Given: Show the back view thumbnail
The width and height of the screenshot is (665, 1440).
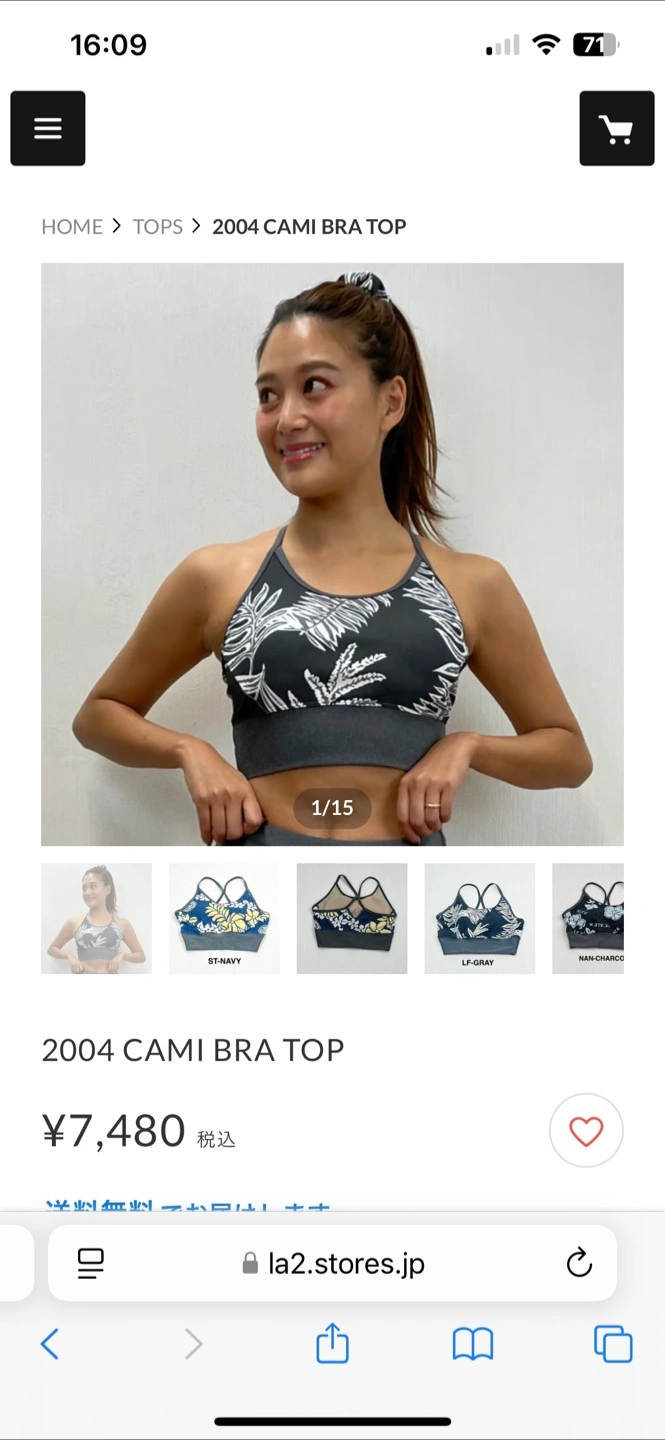Looking at the screenshot, I should point(352,918).
